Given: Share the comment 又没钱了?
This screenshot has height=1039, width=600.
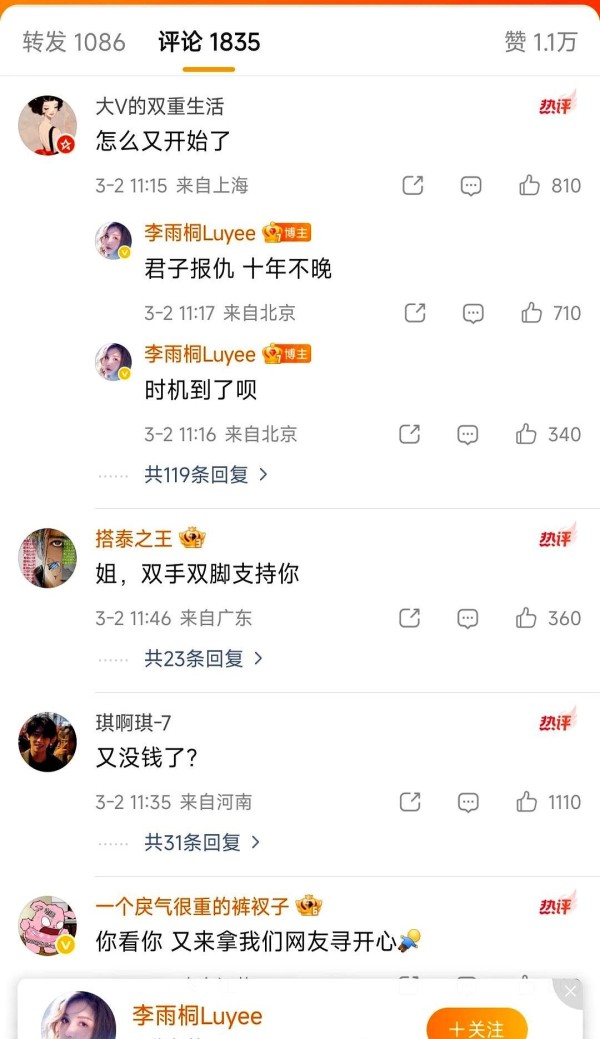Looking at the screenshot, I should point(410,802).
